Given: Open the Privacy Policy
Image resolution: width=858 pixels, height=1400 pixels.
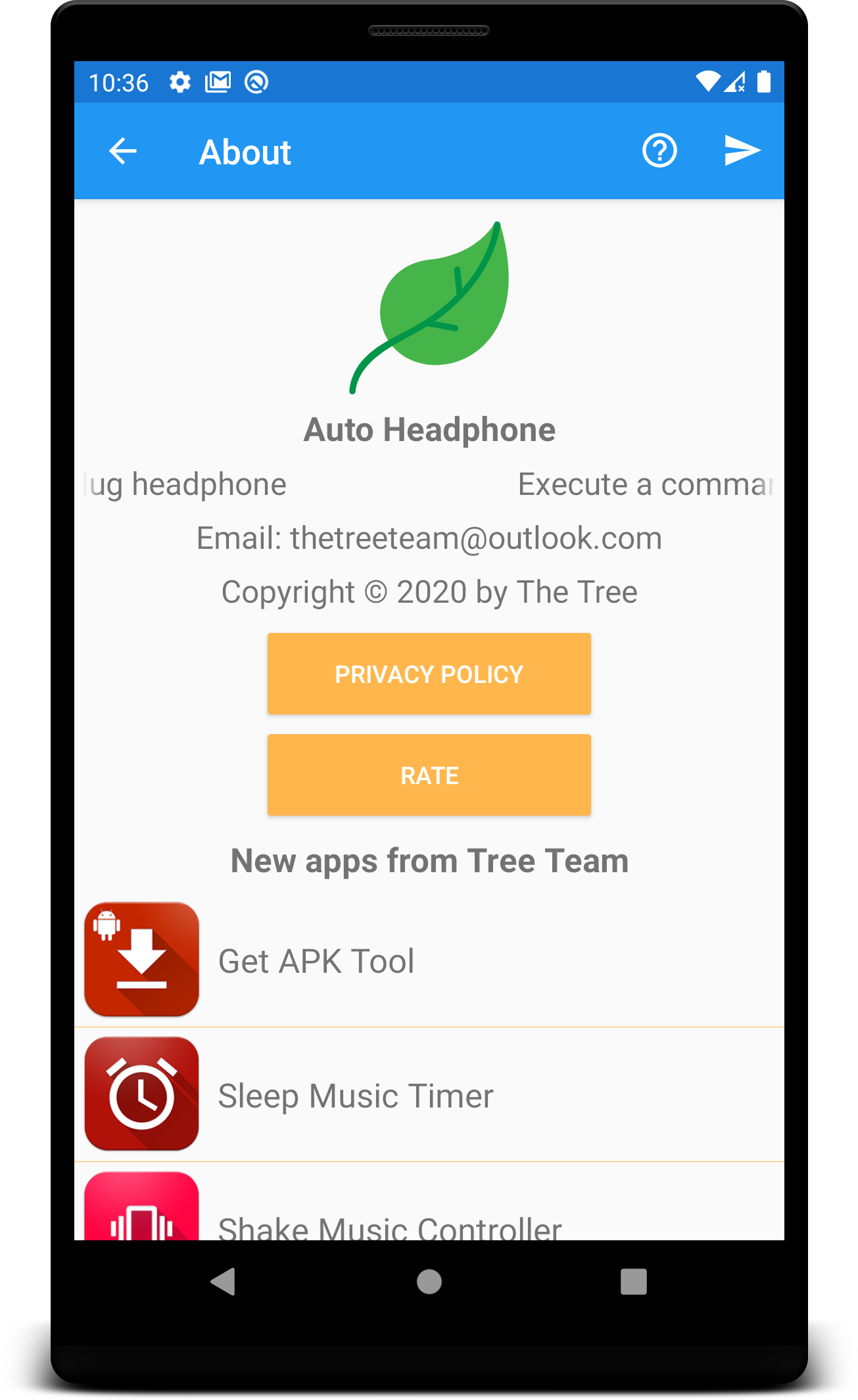Looking at the screenshot, I should [429, 674].
